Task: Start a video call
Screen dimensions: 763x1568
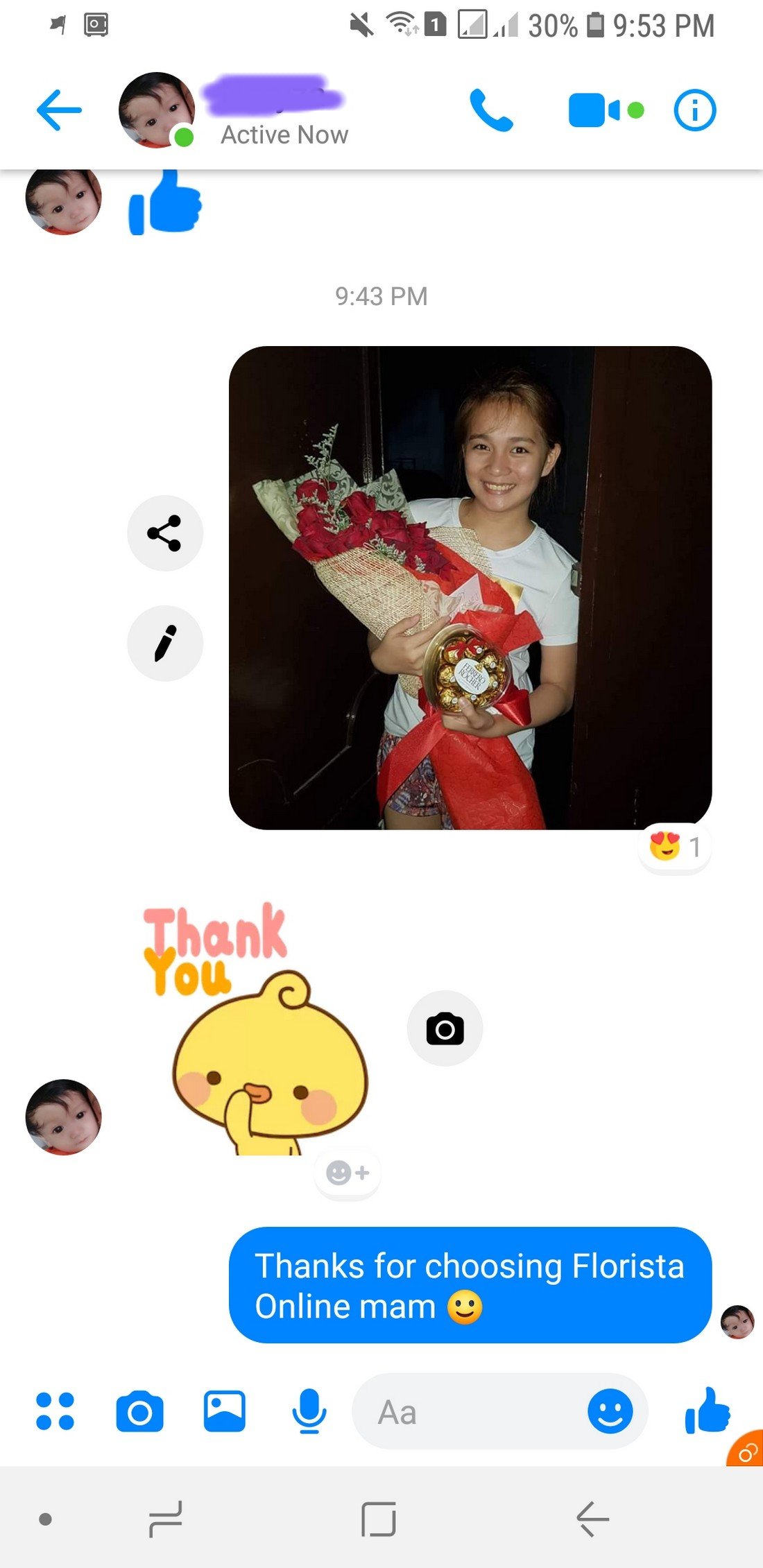Action: 594,110
